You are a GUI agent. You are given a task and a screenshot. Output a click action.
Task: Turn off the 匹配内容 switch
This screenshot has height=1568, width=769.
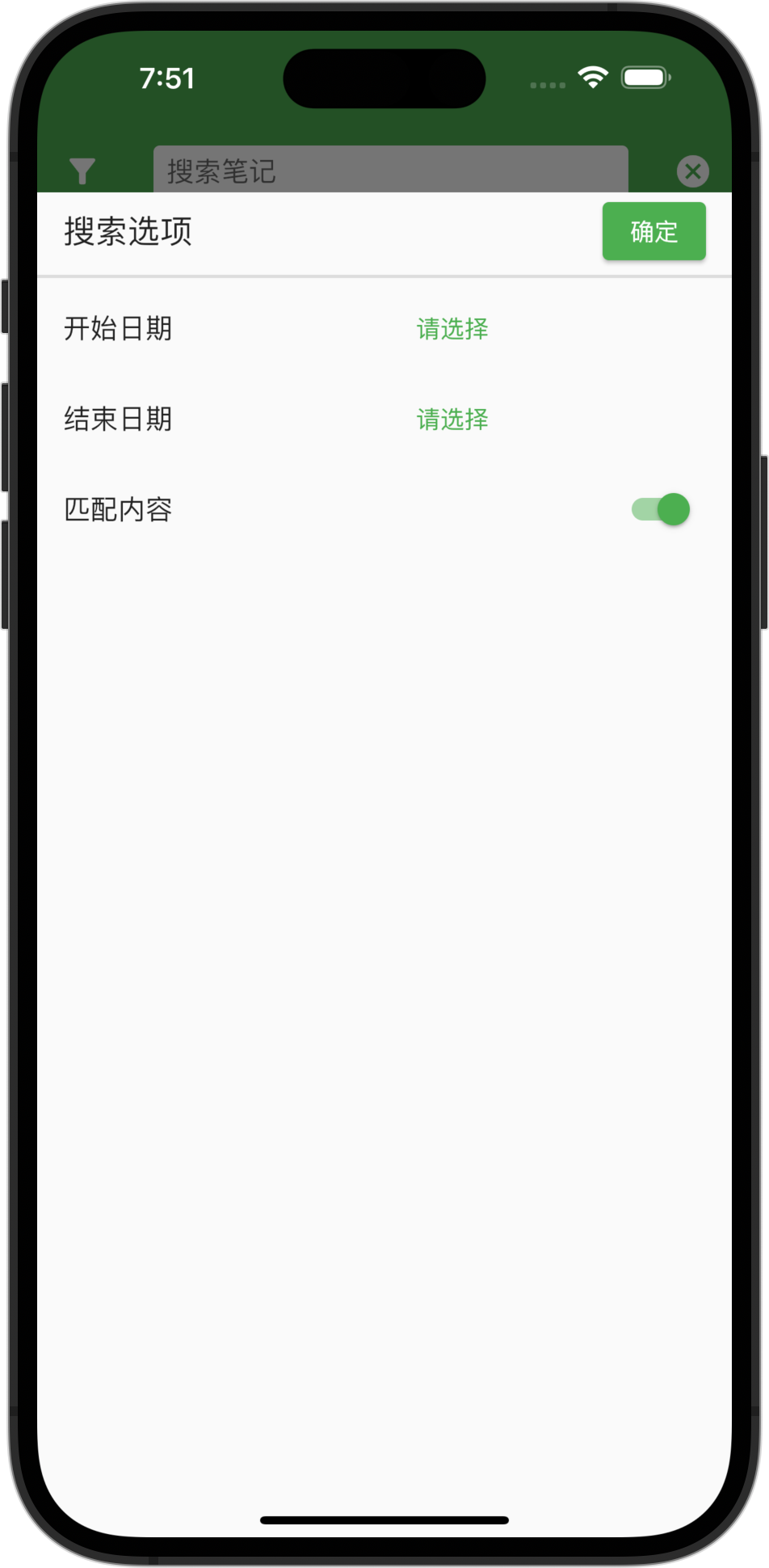(x=661, y=509)
